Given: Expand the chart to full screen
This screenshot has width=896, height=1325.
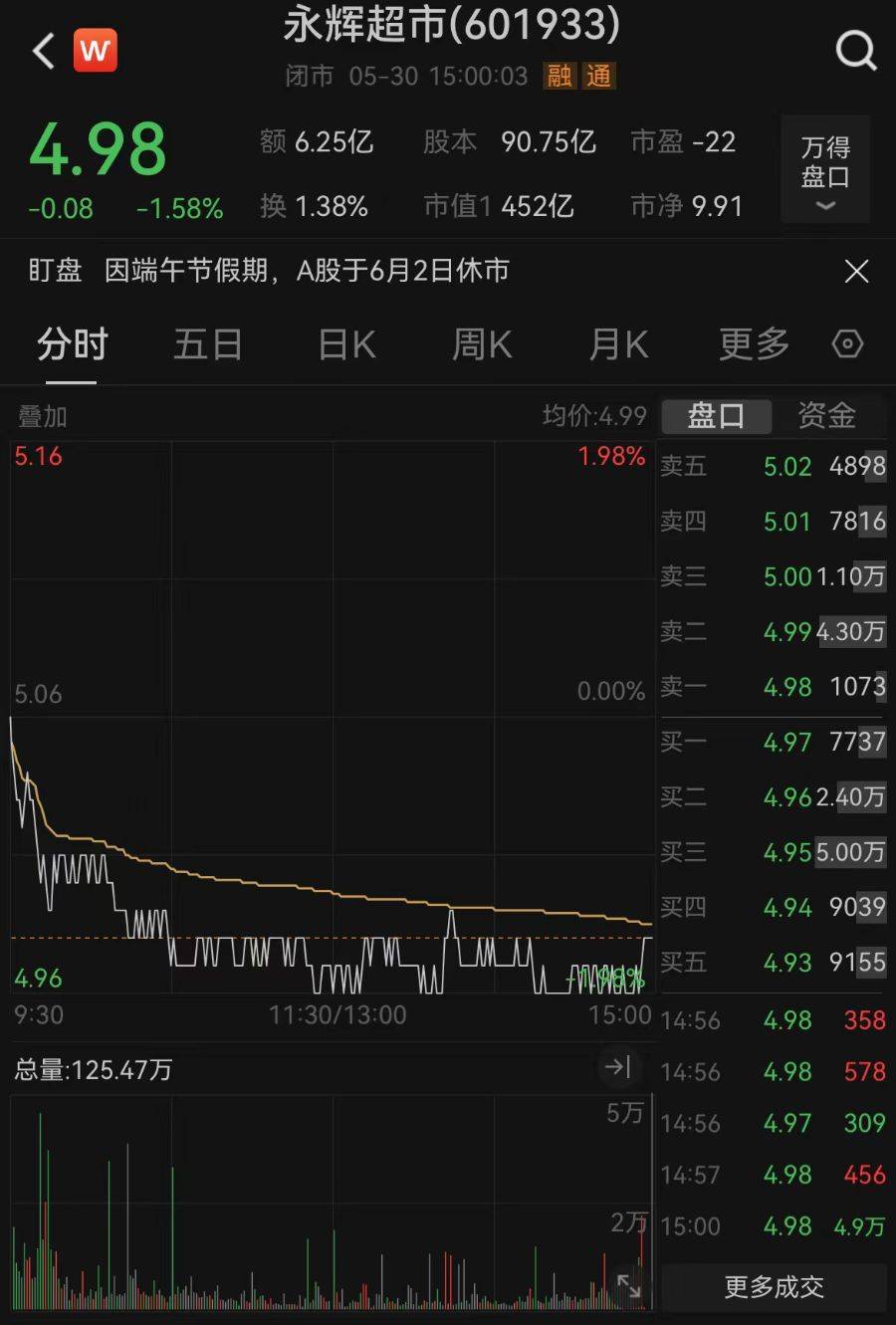Looking at the screenshot, I should (628, 1285).
